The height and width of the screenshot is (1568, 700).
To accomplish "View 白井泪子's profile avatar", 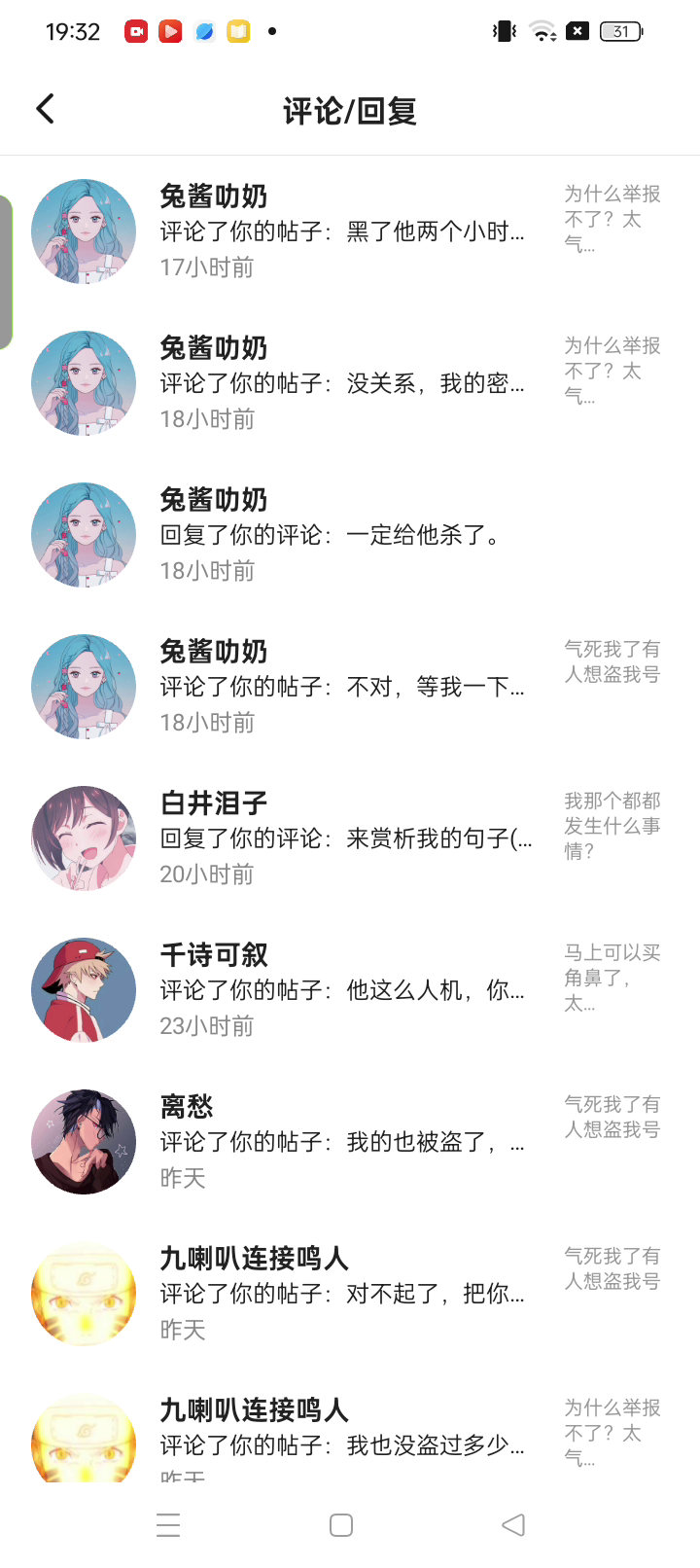I will pos(84,838).
